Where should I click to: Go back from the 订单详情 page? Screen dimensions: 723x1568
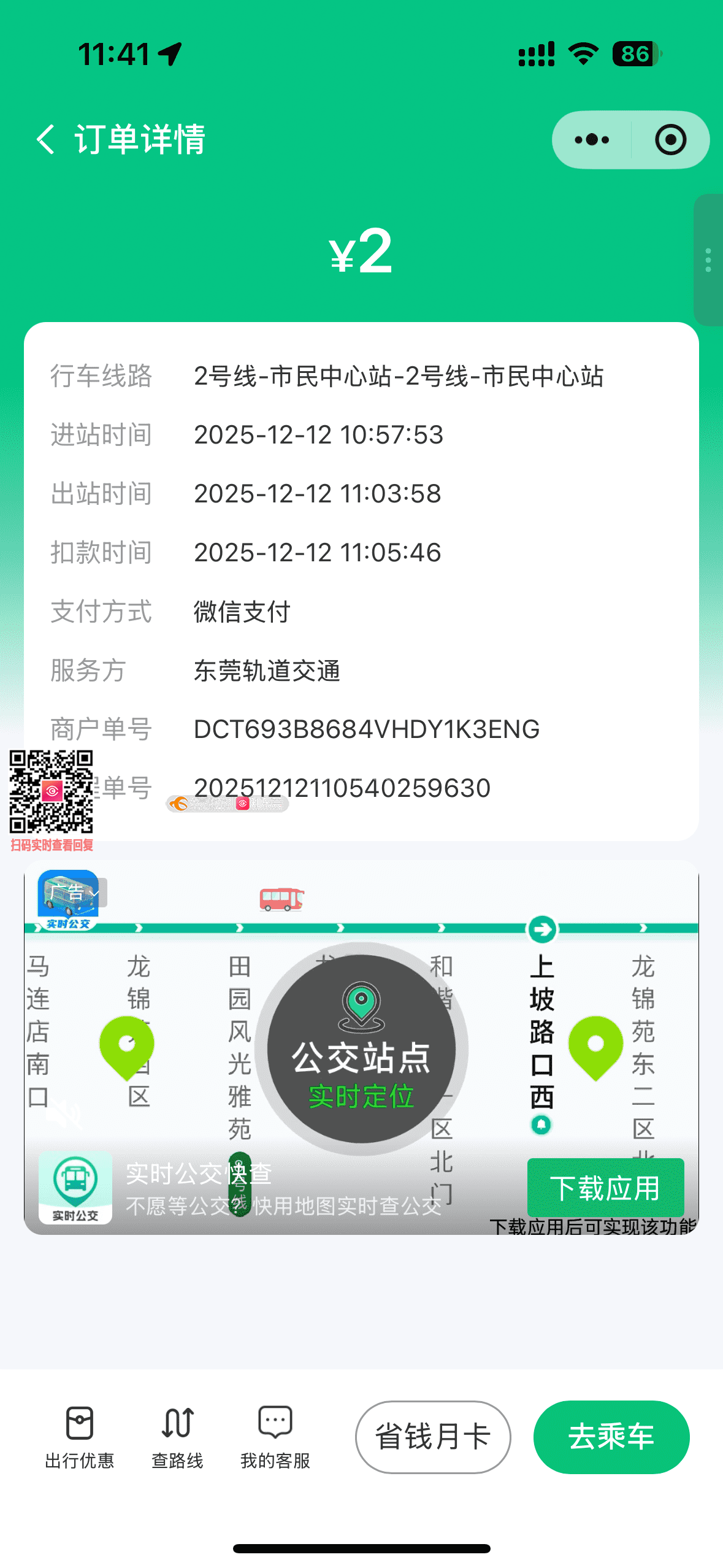(x=46, y=139)
